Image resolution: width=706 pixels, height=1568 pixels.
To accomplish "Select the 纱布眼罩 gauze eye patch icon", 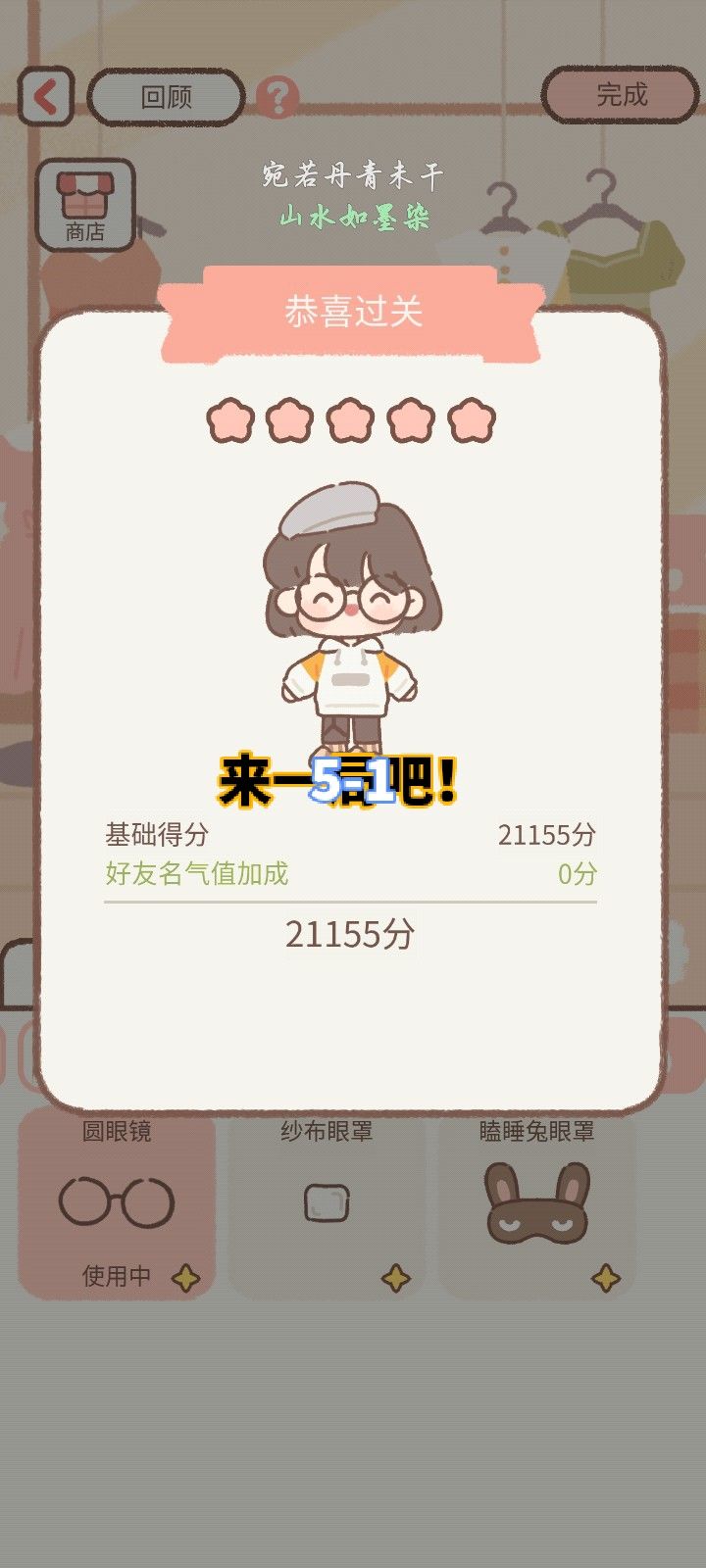I will pyautogui.click(x=328, y=1200).
